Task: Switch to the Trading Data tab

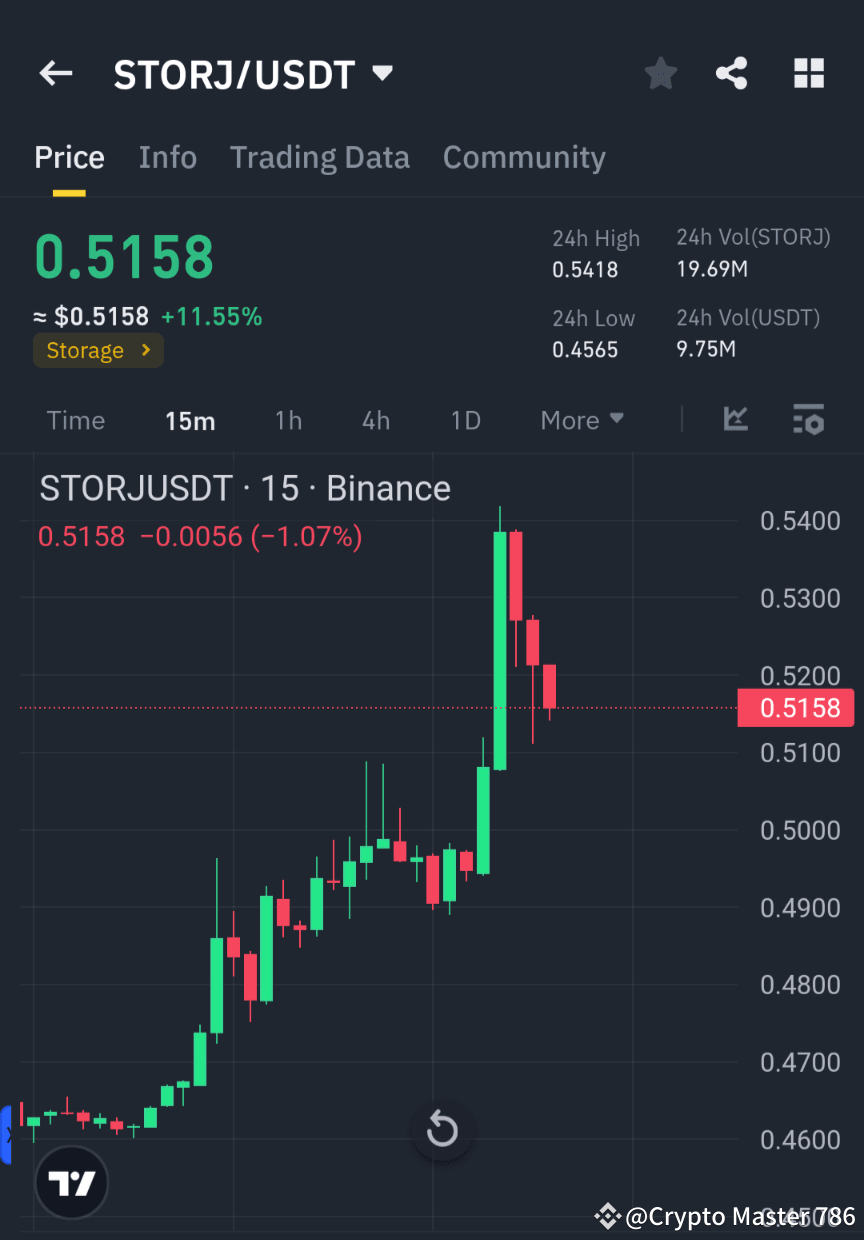Action: [320, 157]
